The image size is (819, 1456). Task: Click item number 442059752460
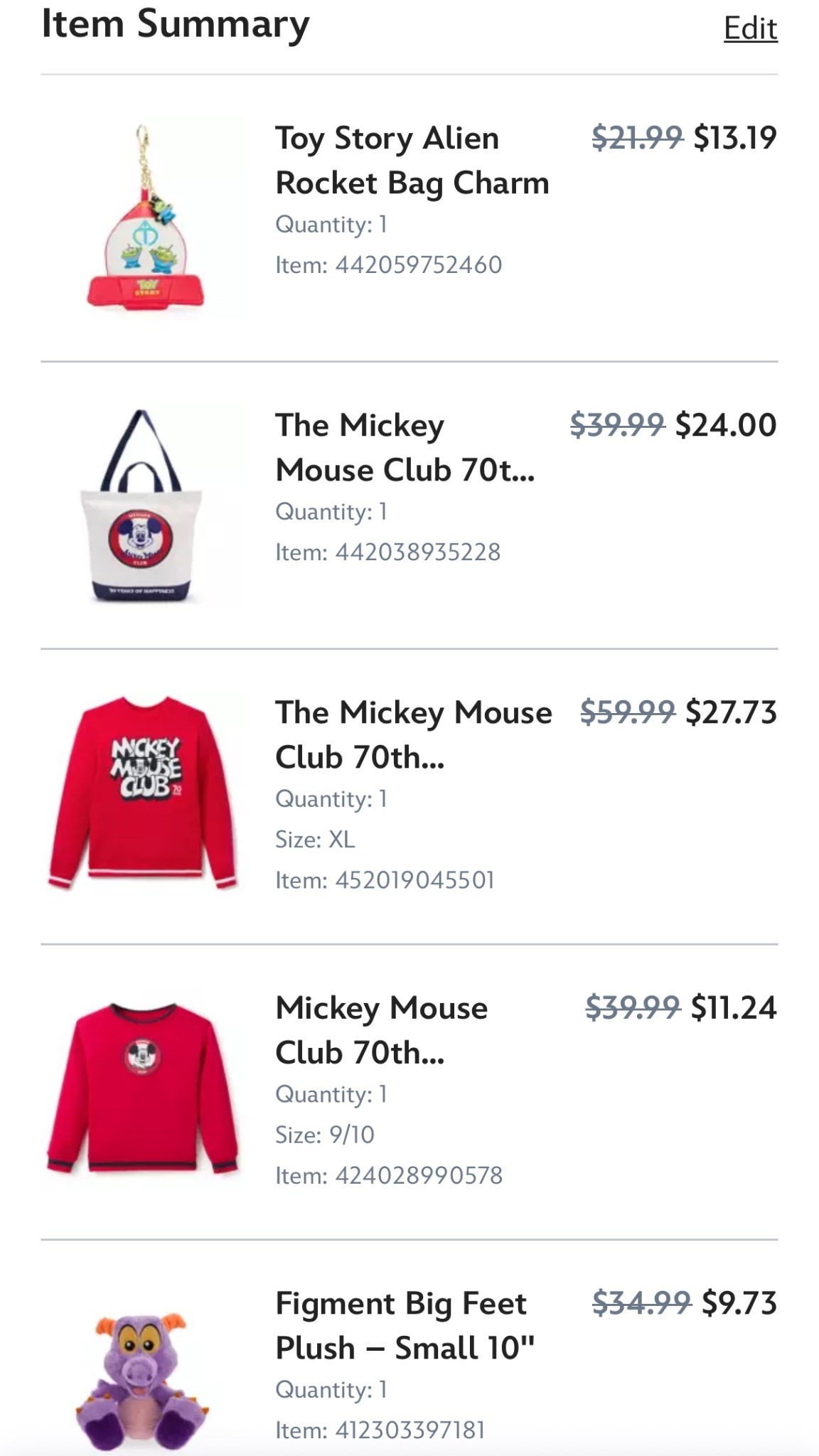tap(387, 264)
